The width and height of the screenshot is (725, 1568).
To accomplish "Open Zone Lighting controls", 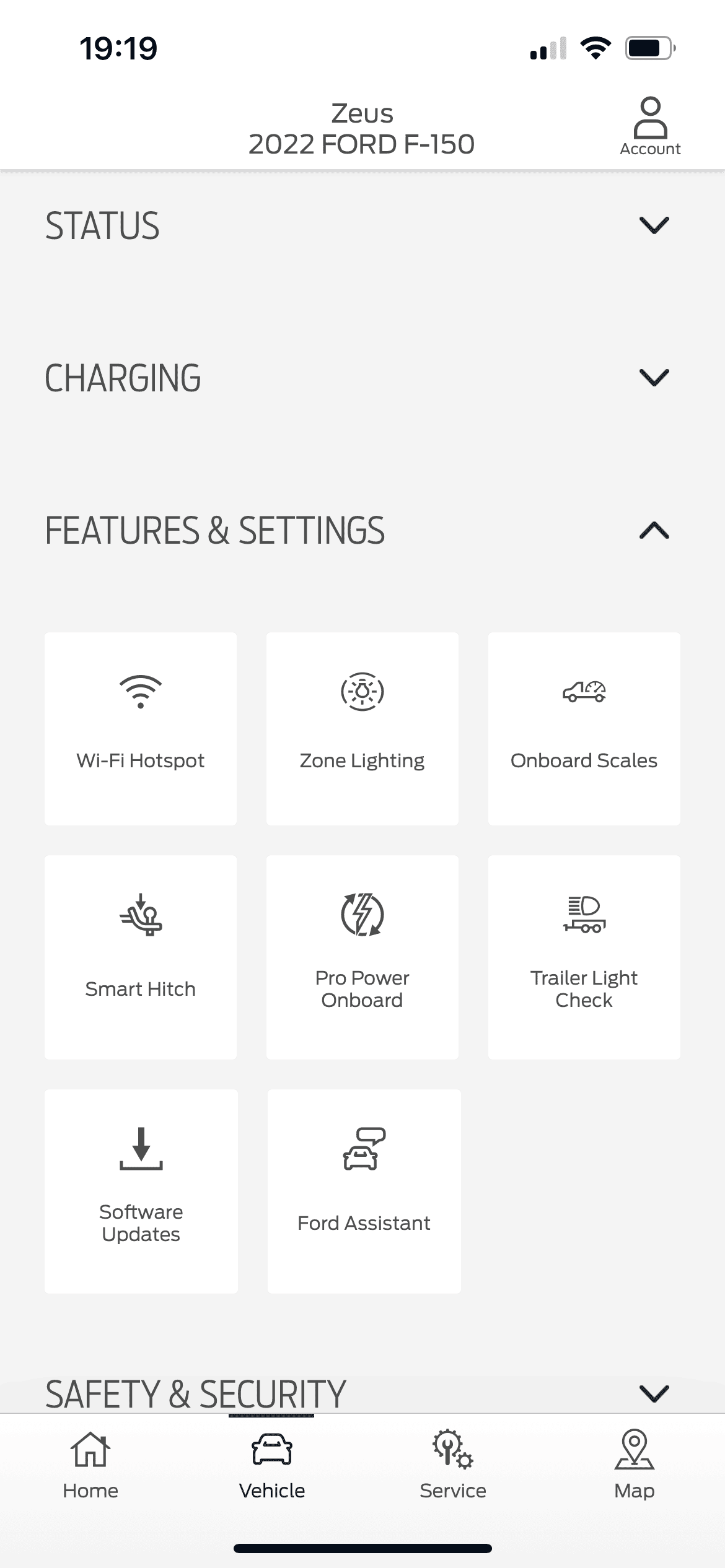I will (362, 728).
